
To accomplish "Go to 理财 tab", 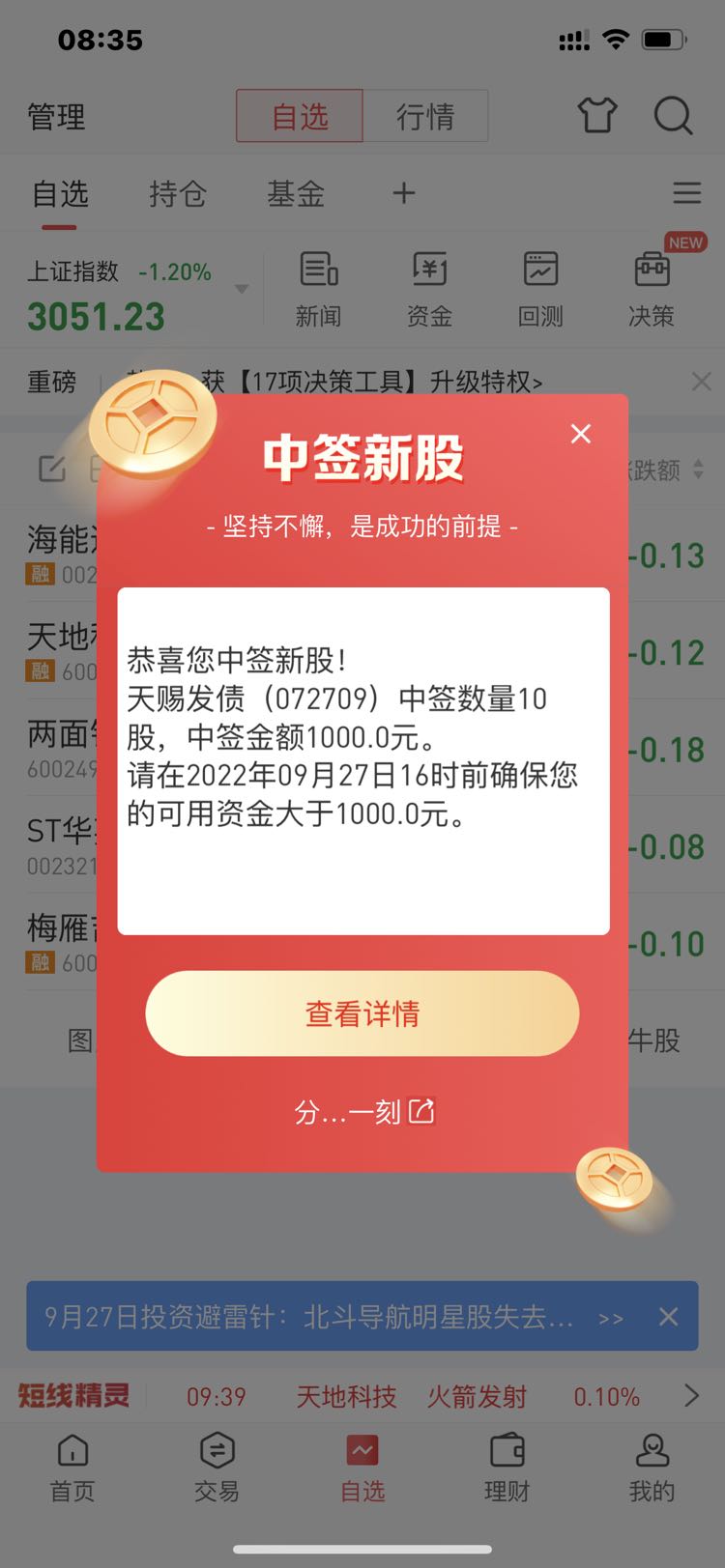I will coord(507,1467).
